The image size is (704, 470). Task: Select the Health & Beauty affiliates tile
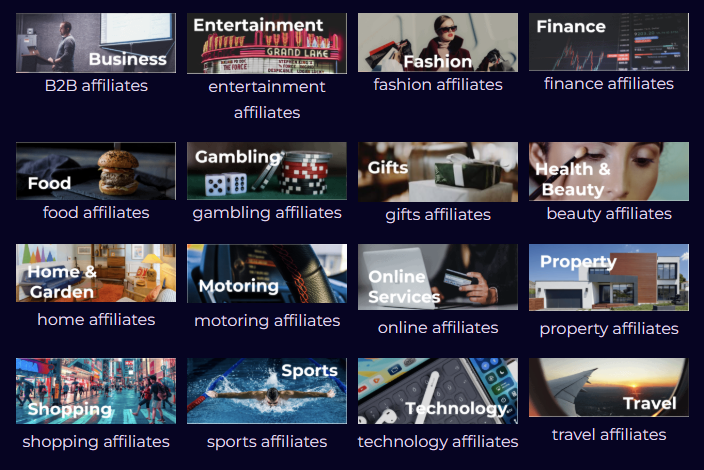(x=609, y=171)
